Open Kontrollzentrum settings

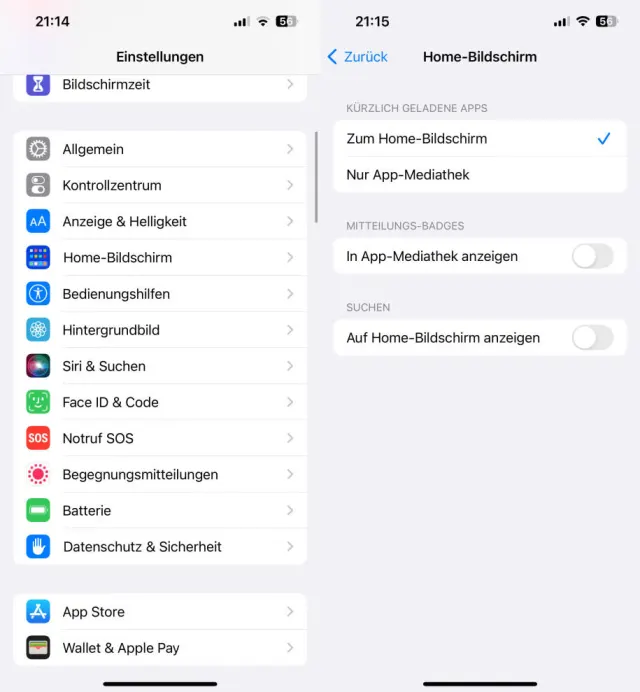(x=160, y=185)
